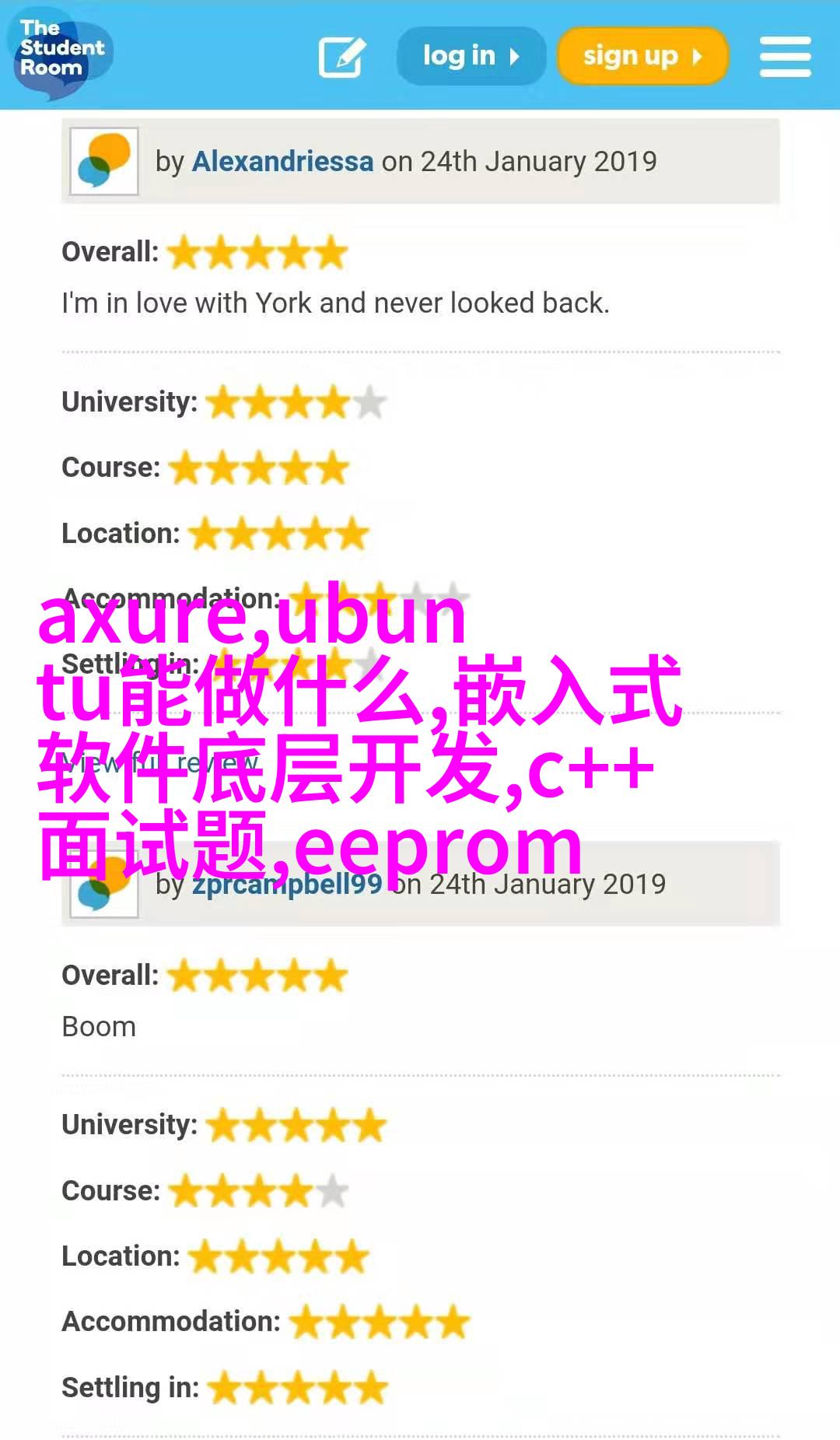The image size is (840, 1440).
Task: Tap the compose new post icon
Action: (341, 56)
